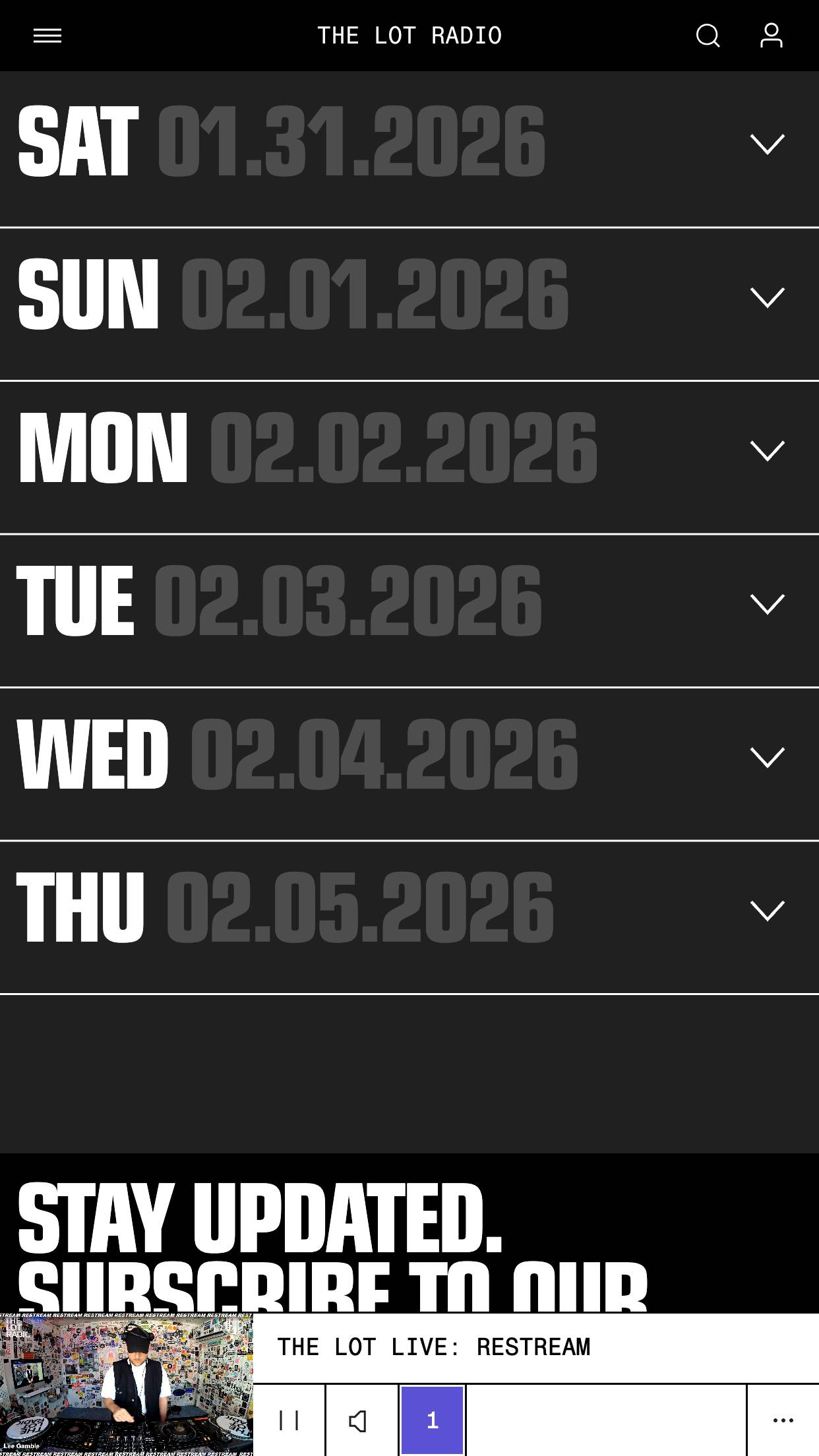Pause the live stream
819x1456 pixels.
pyautogui.click(x=289, y=1420)
